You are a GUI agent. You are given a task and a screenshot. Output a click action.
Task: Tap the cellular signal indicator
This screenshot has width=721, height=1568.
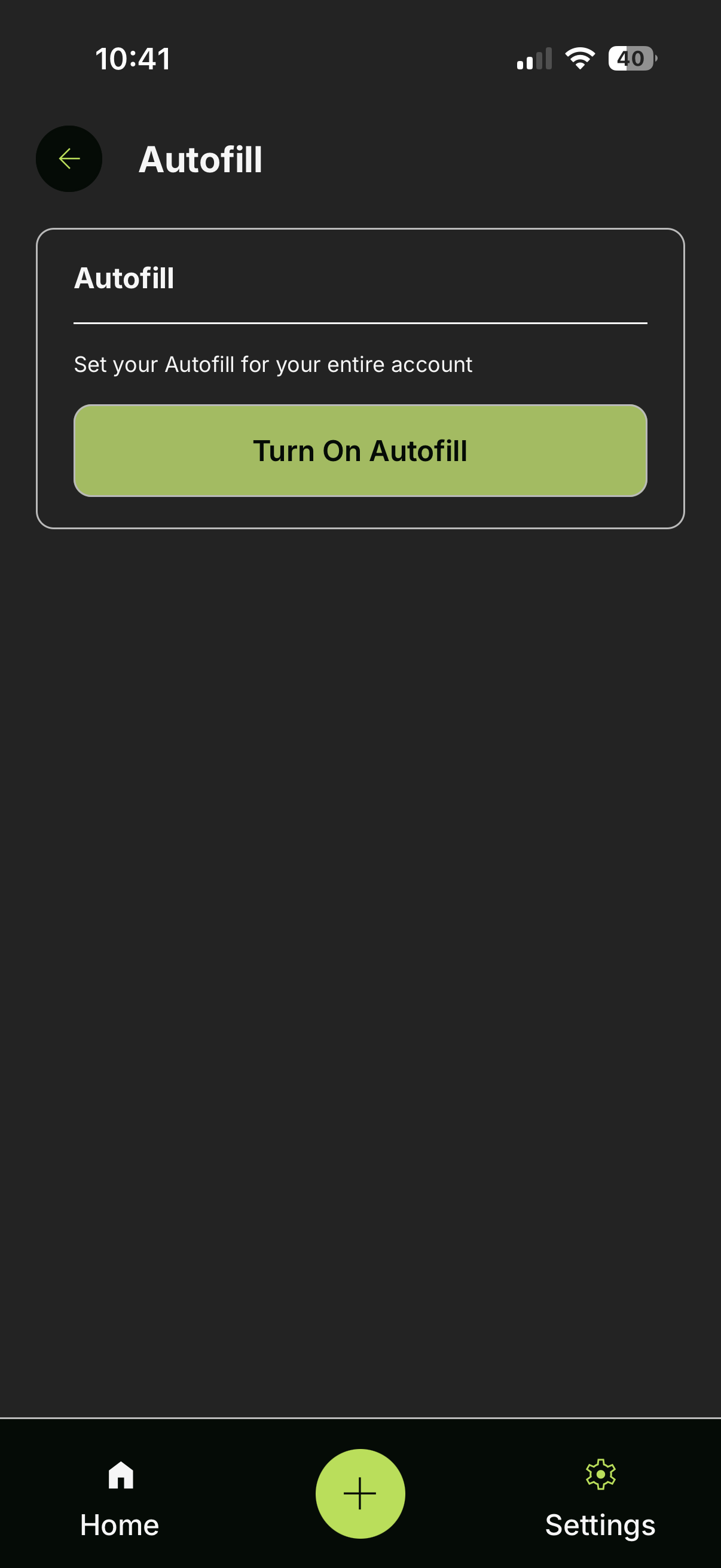(533, 58)
